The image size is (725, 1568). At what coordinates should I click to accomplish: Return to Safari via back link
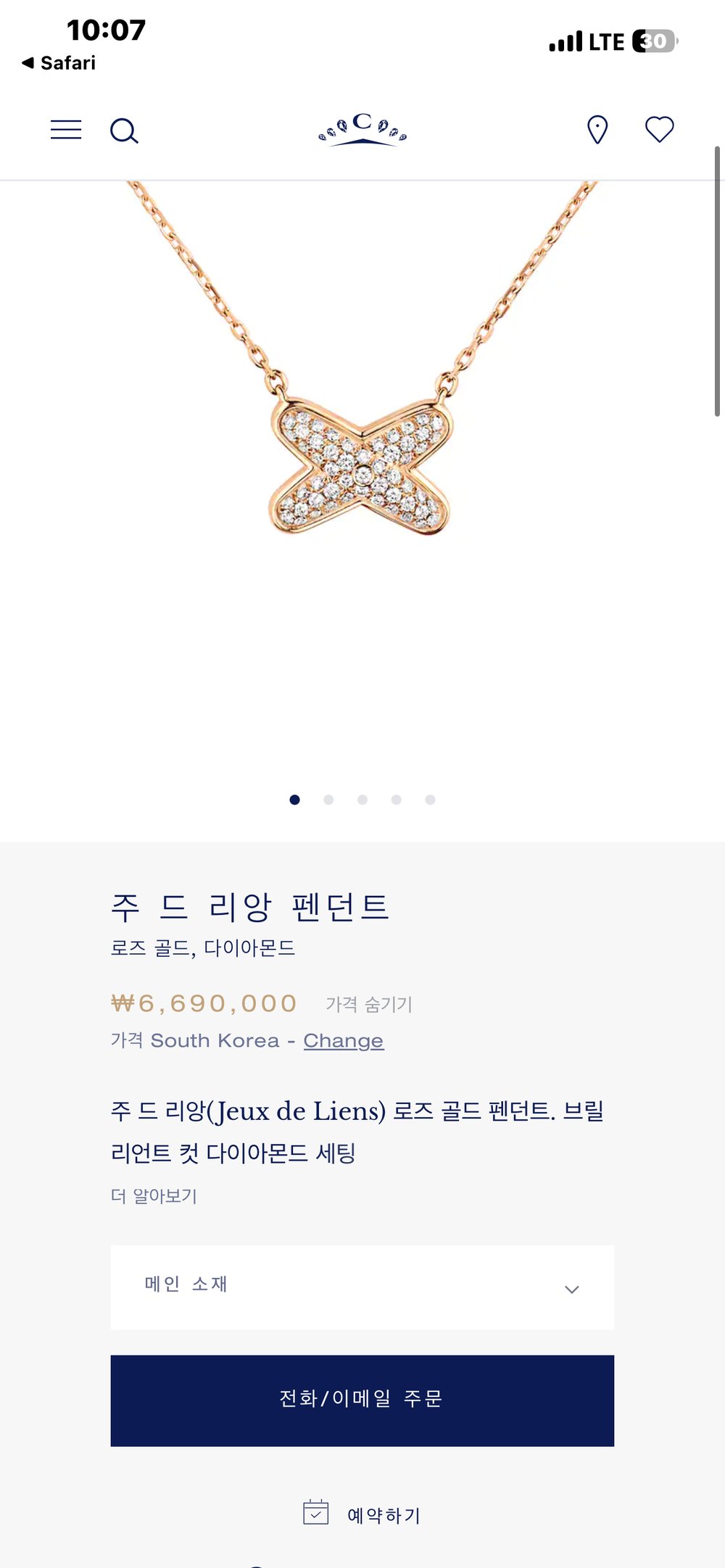tap(59, 63)
